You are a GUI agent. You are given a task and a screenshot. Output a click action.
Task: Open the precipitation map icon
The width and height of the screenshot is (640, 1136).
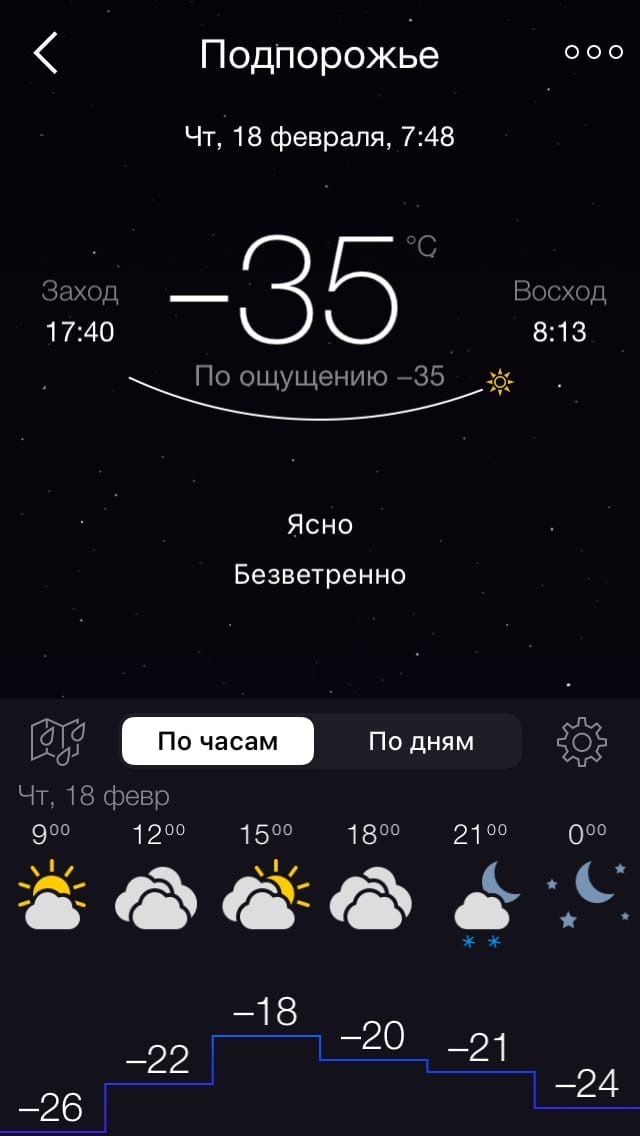58,741
